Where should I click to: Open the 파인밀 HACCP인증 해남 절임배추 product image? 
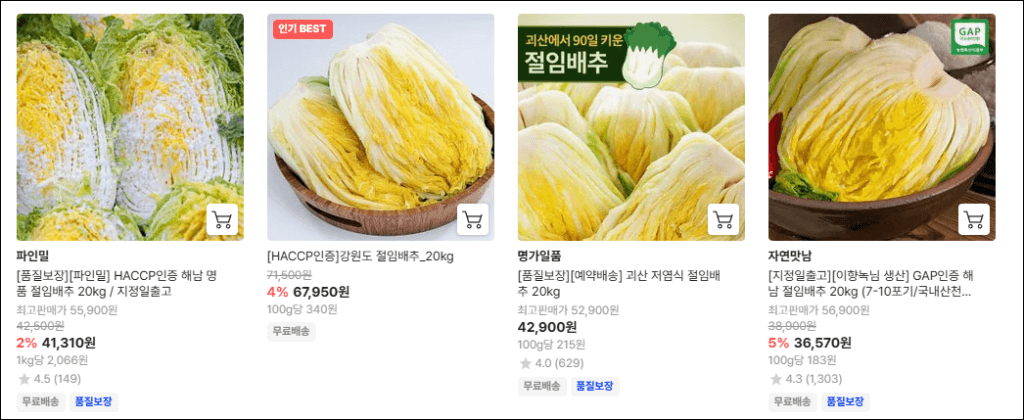point(130,120)
